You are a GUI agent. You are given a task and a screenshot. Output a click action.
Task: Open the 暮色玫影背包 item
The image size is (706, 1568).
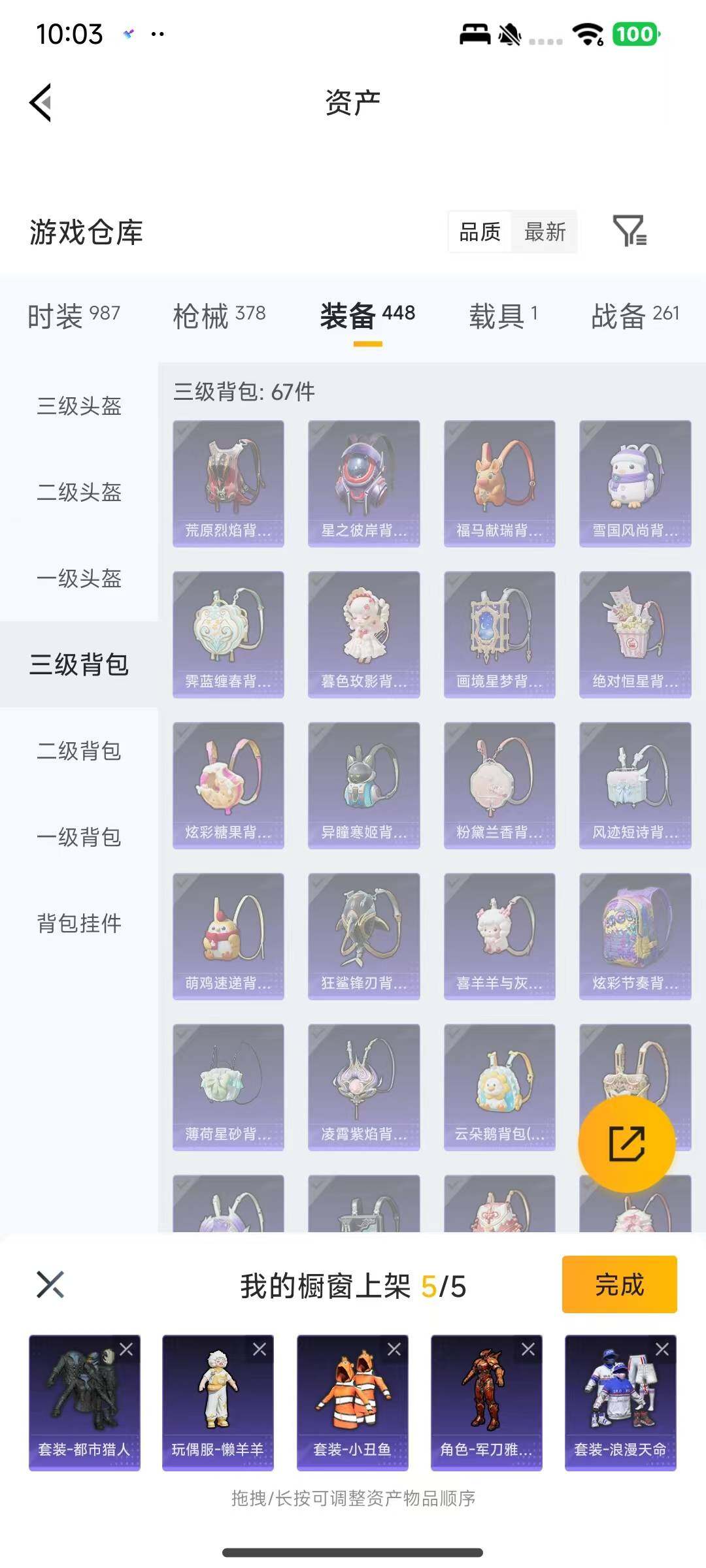pos(363,627)
